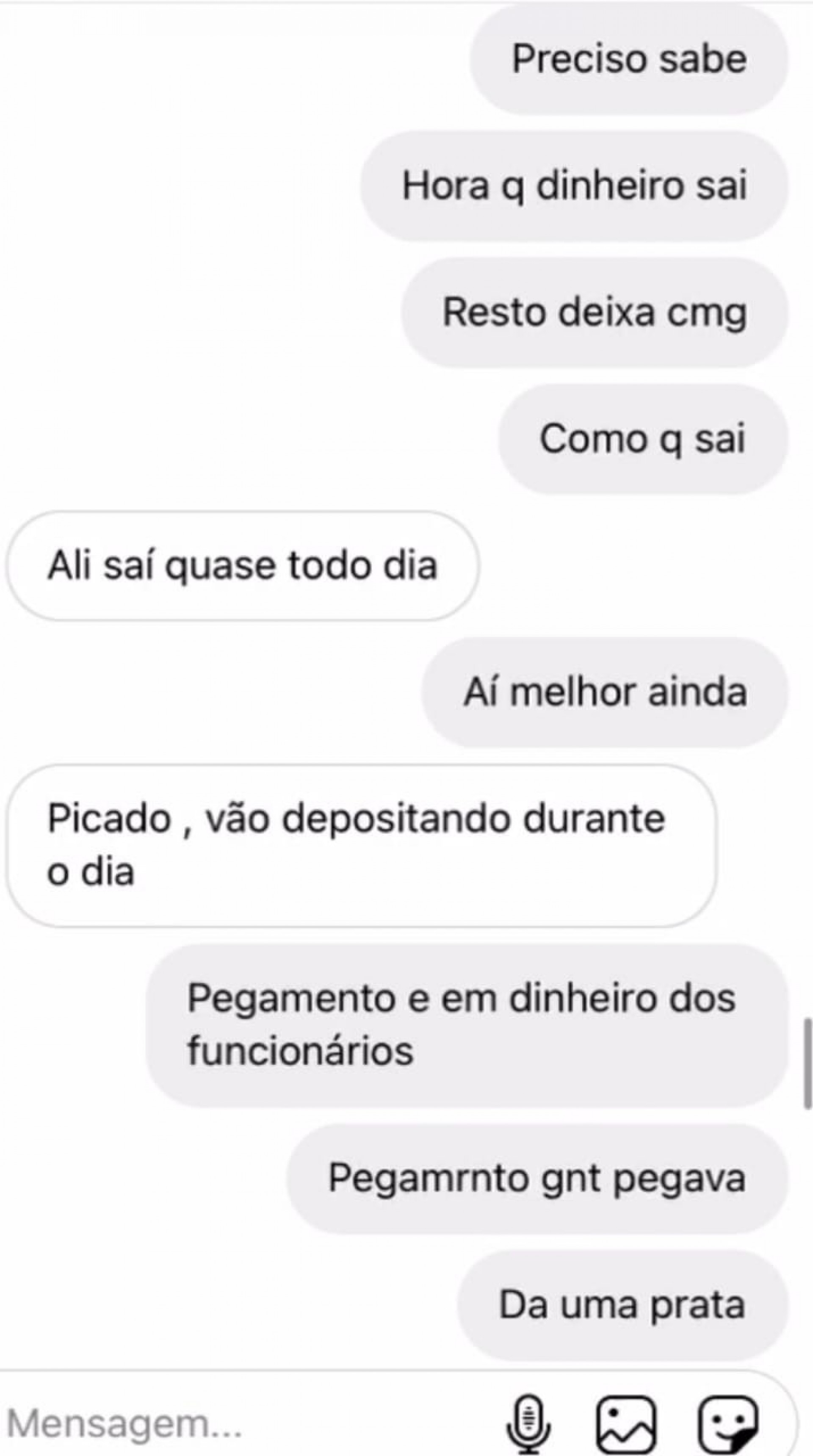Tap the bubble 'Hora q dinheiro sai'
The width and height of the screenshot is (813, 1456).
pyautogui.click(x=576, y=188)
